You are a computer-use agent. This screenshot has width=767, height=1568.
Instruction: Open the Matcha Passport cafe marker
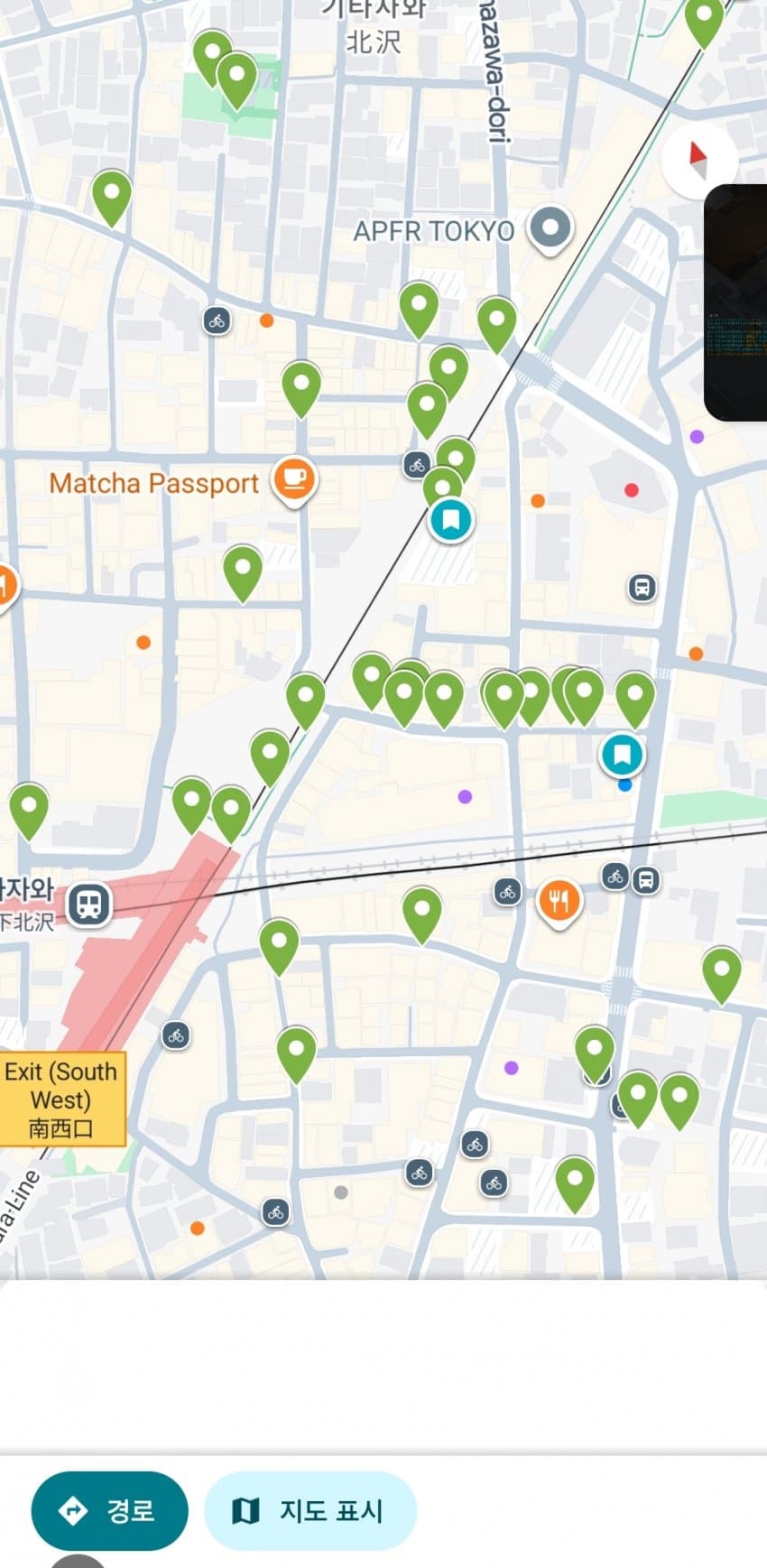(x=293, y=478)
